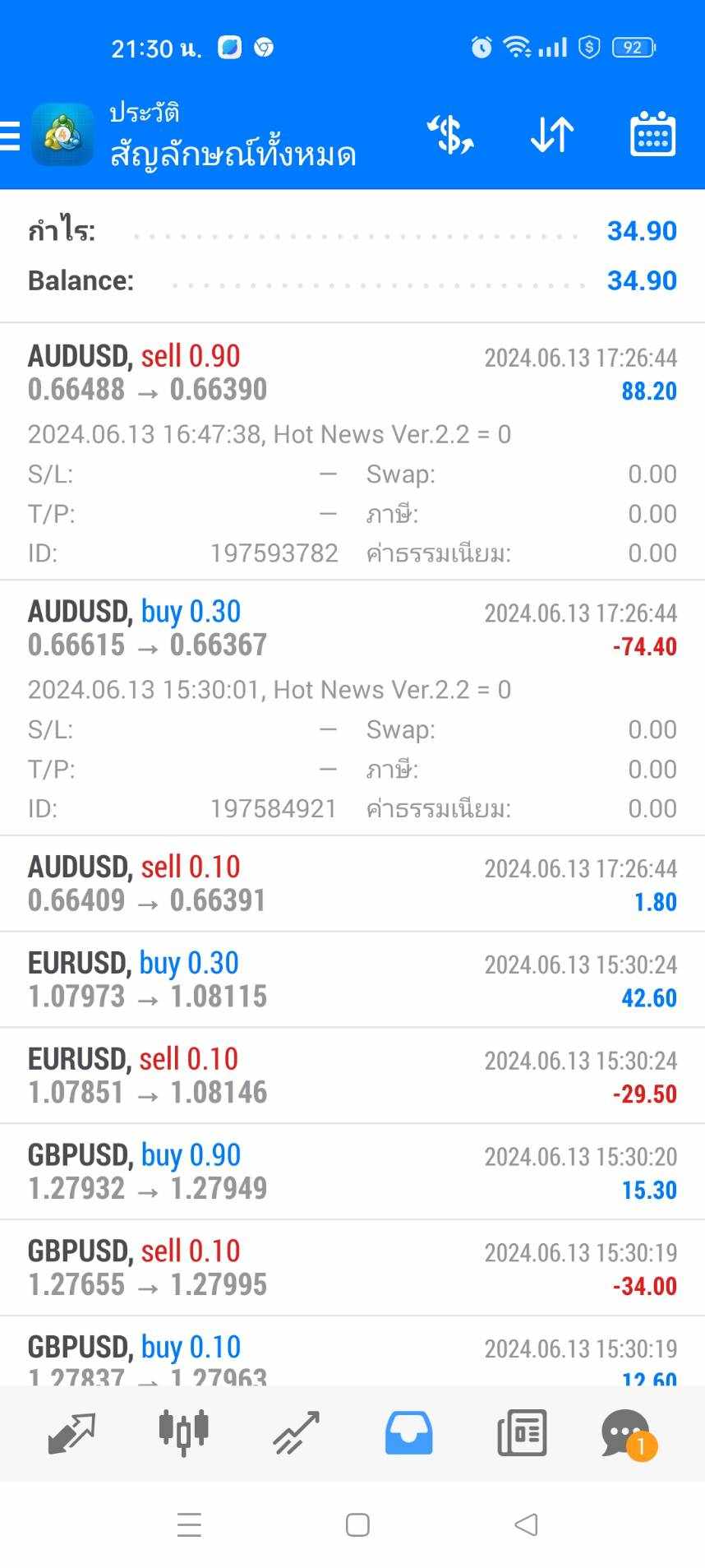The image size is (705, 1568).
Task: Collapse the AUDUSD sell 0.90 trade details
Action: coord(352,451)
